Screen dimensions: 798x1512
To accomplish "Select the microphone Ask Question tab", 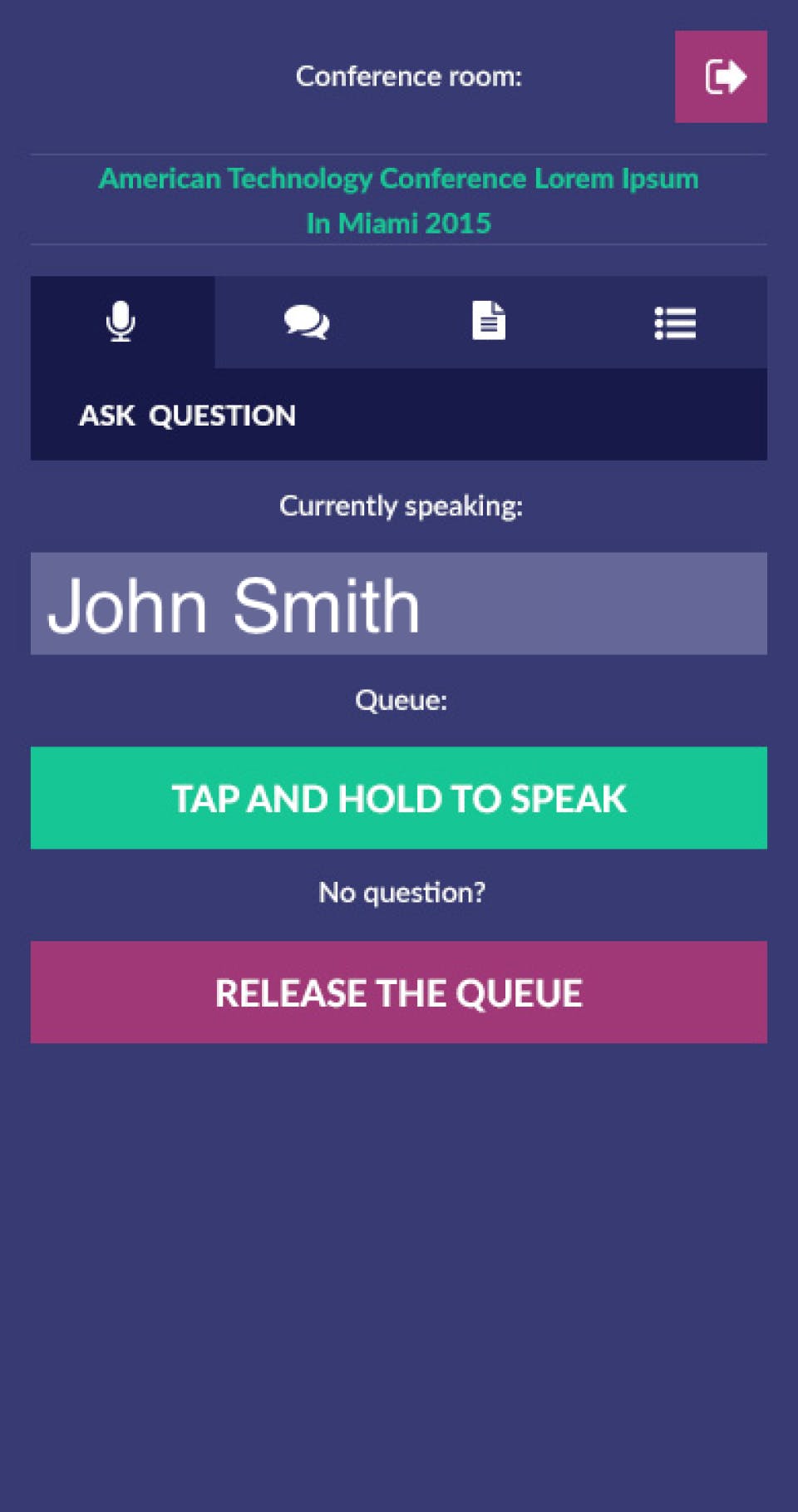I will (x=121, y=322).
